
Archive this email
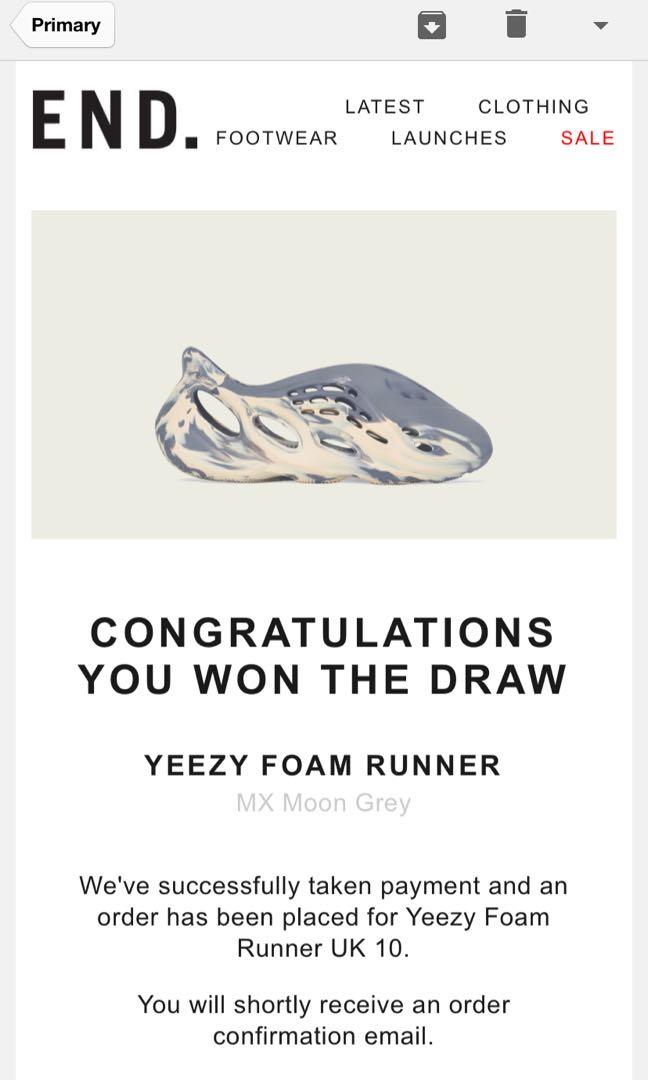coord(431,25)
